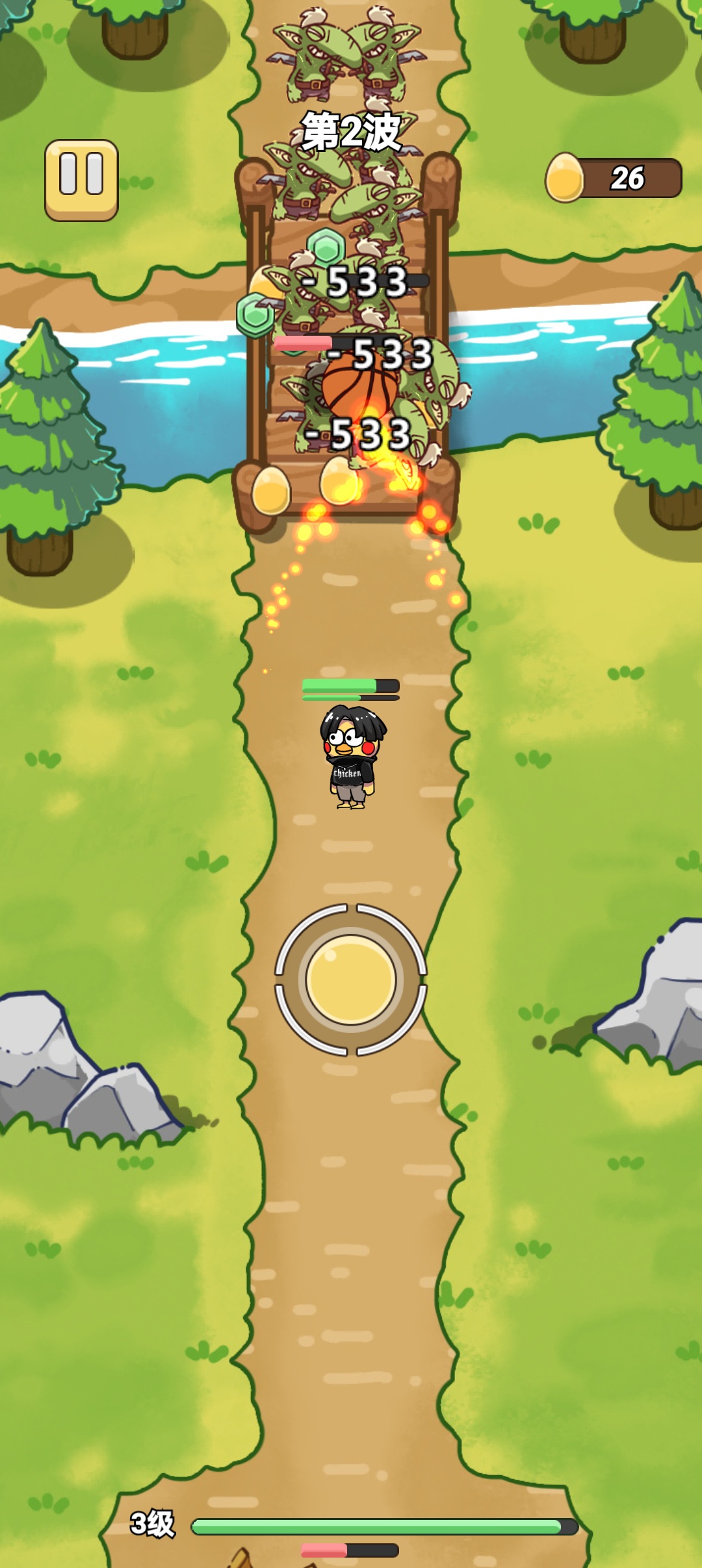Tap the virtual joystick knob
Viewport: 702px width, 1568px height.
point(351,979)
